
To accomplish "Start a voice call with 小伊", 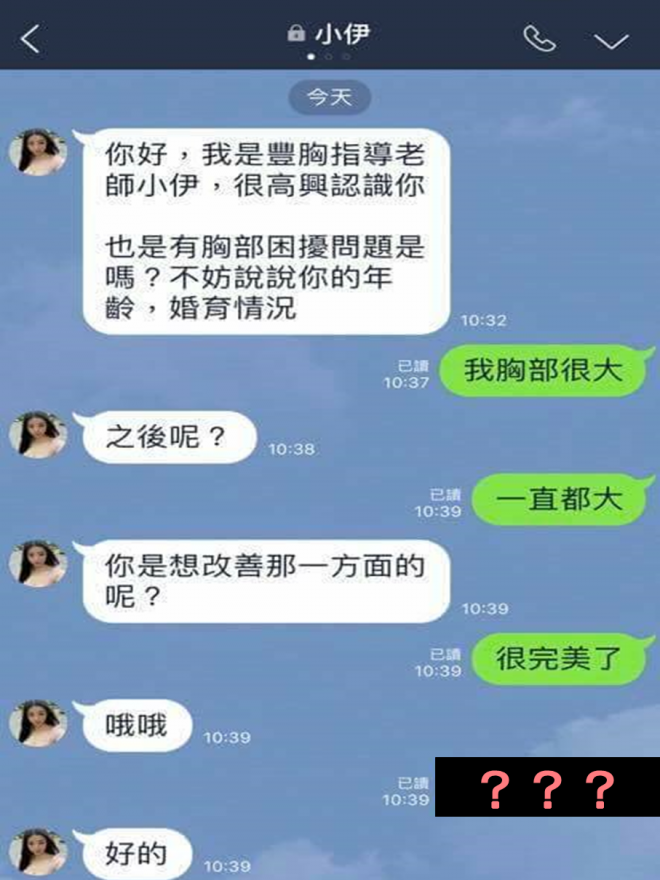I will 540,39.
